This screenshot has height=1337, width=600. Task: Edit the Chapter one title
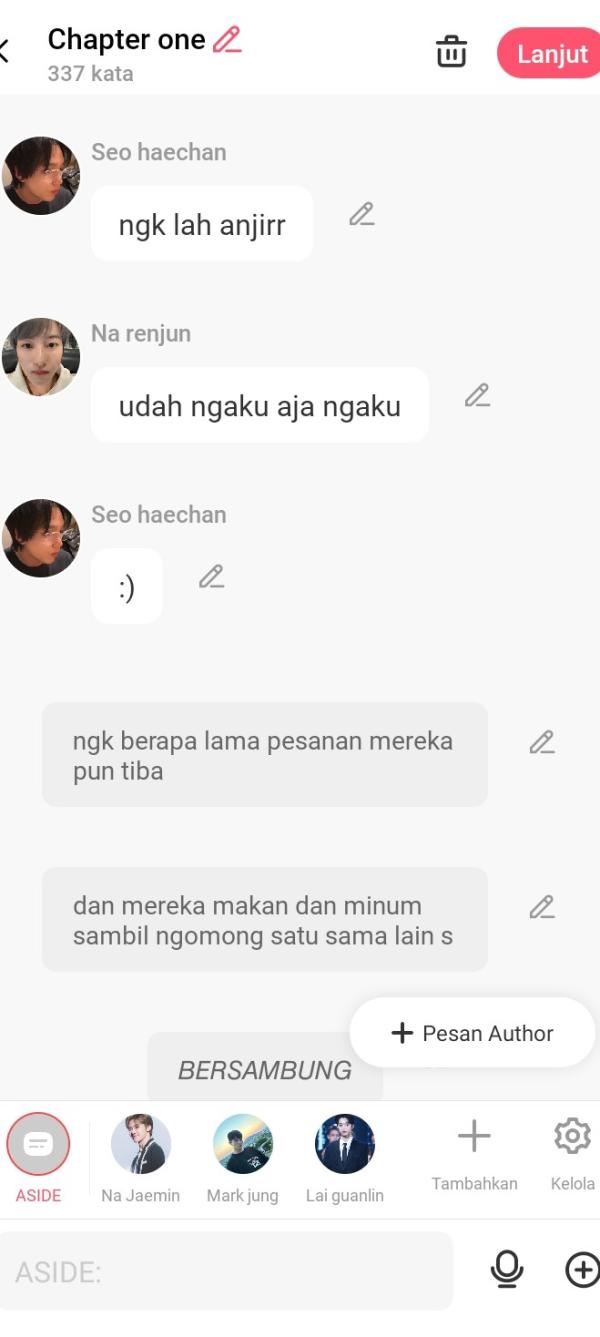coord(228,40)
